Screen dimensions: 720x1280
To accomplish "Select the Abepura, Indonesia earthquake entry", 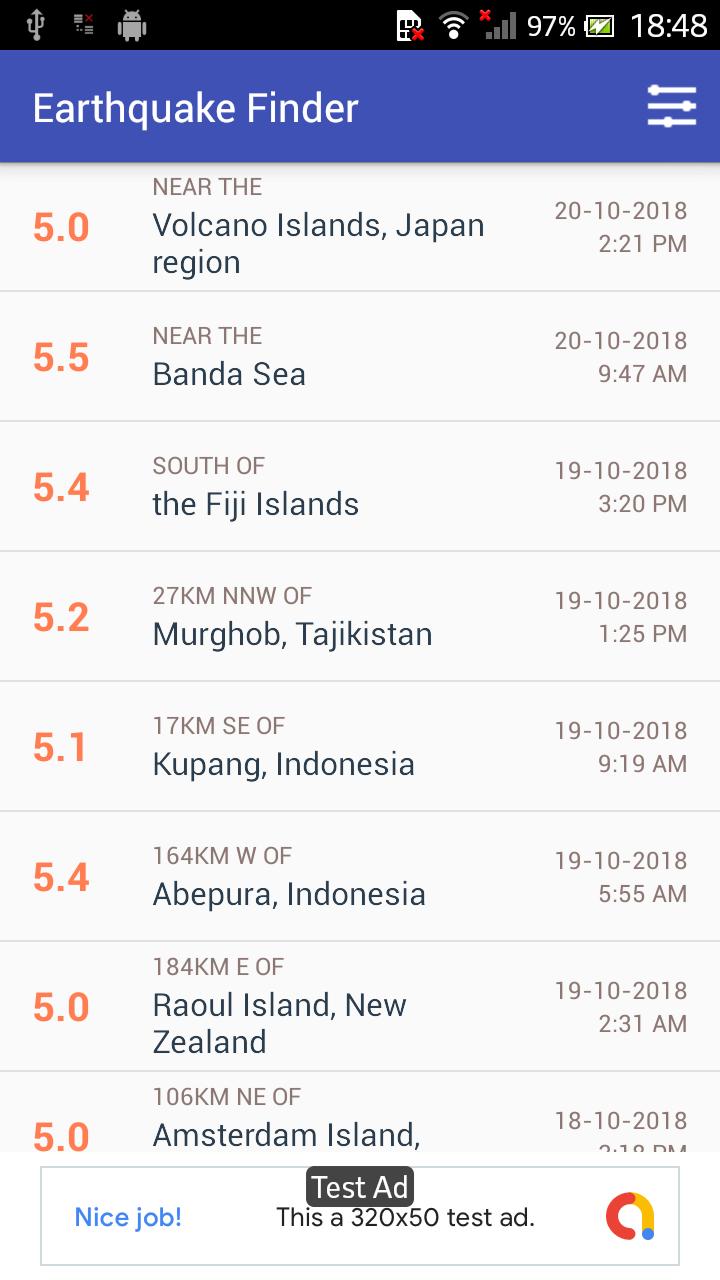I will [x=360, y=876].
